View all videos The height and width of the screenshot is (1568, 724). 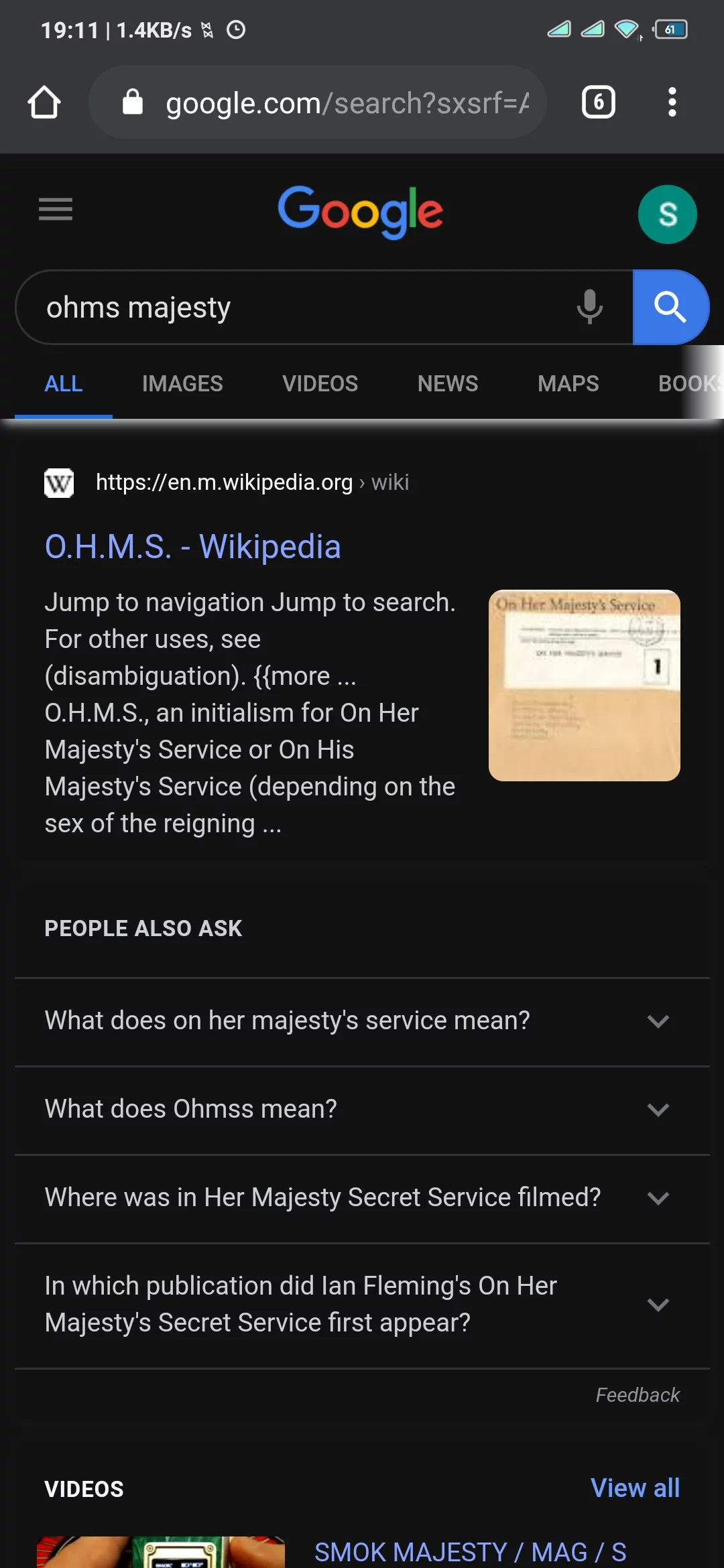coord(635,1488)
